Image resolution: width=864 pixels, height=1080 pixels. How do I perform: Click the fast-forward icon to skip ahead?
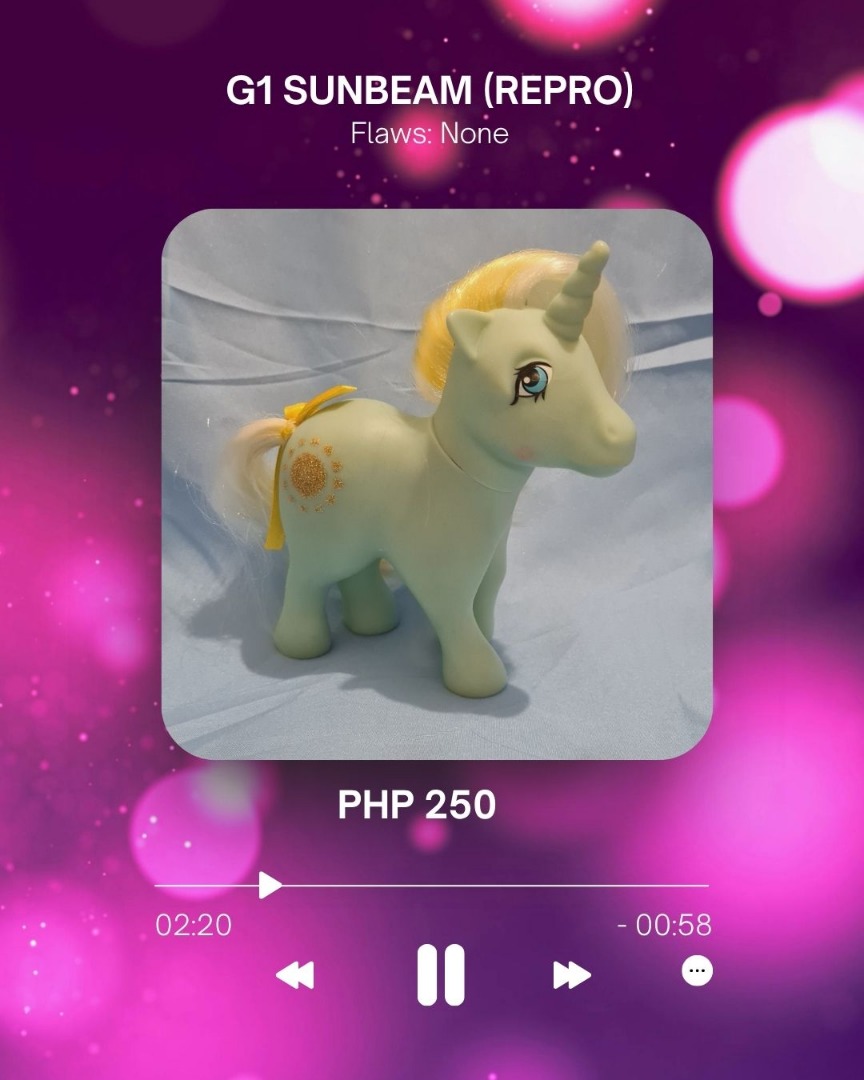(569, 974)
